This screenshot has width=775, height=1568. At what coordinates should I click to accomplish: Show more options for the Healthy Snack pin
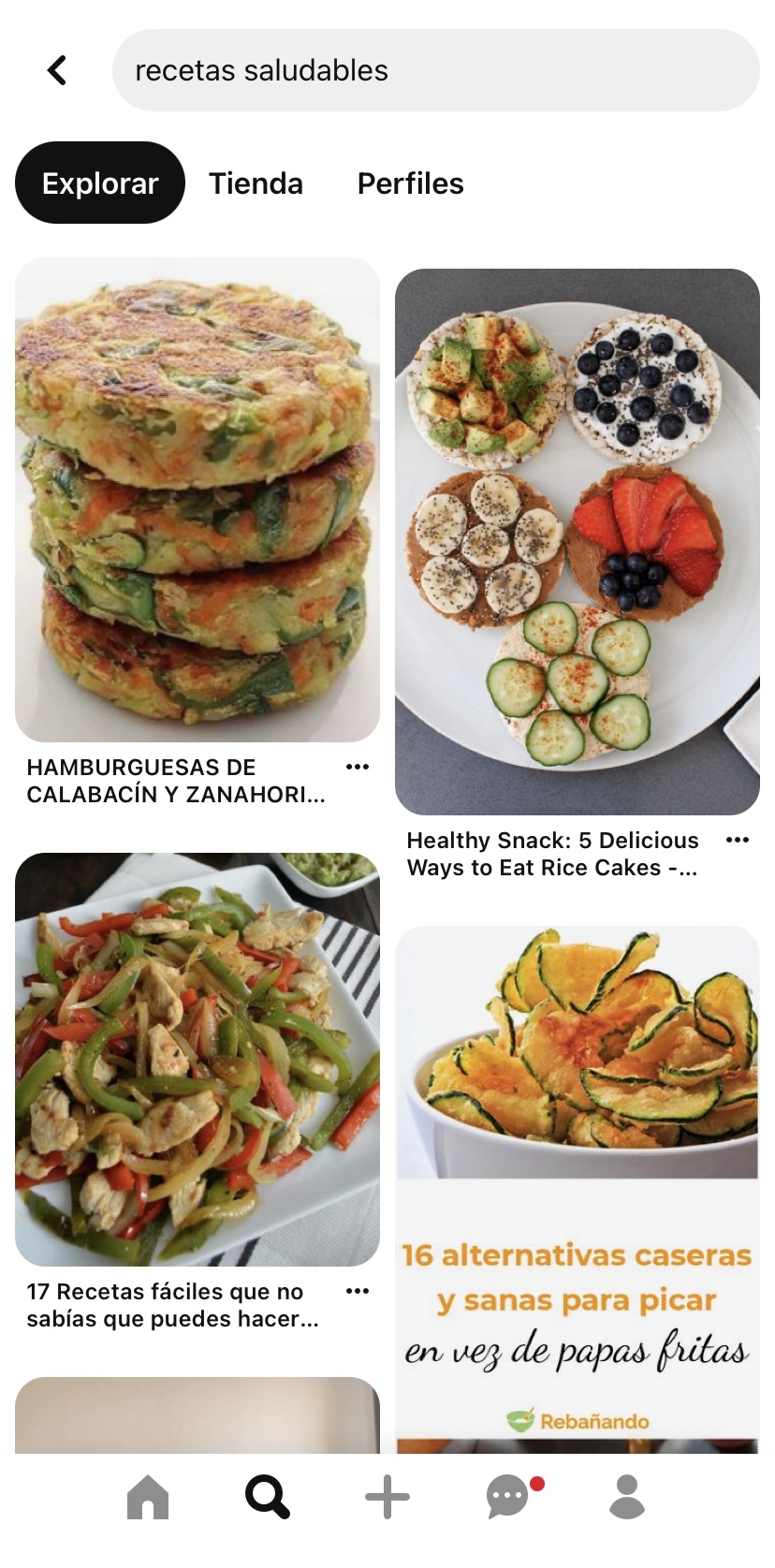(738, 840)
